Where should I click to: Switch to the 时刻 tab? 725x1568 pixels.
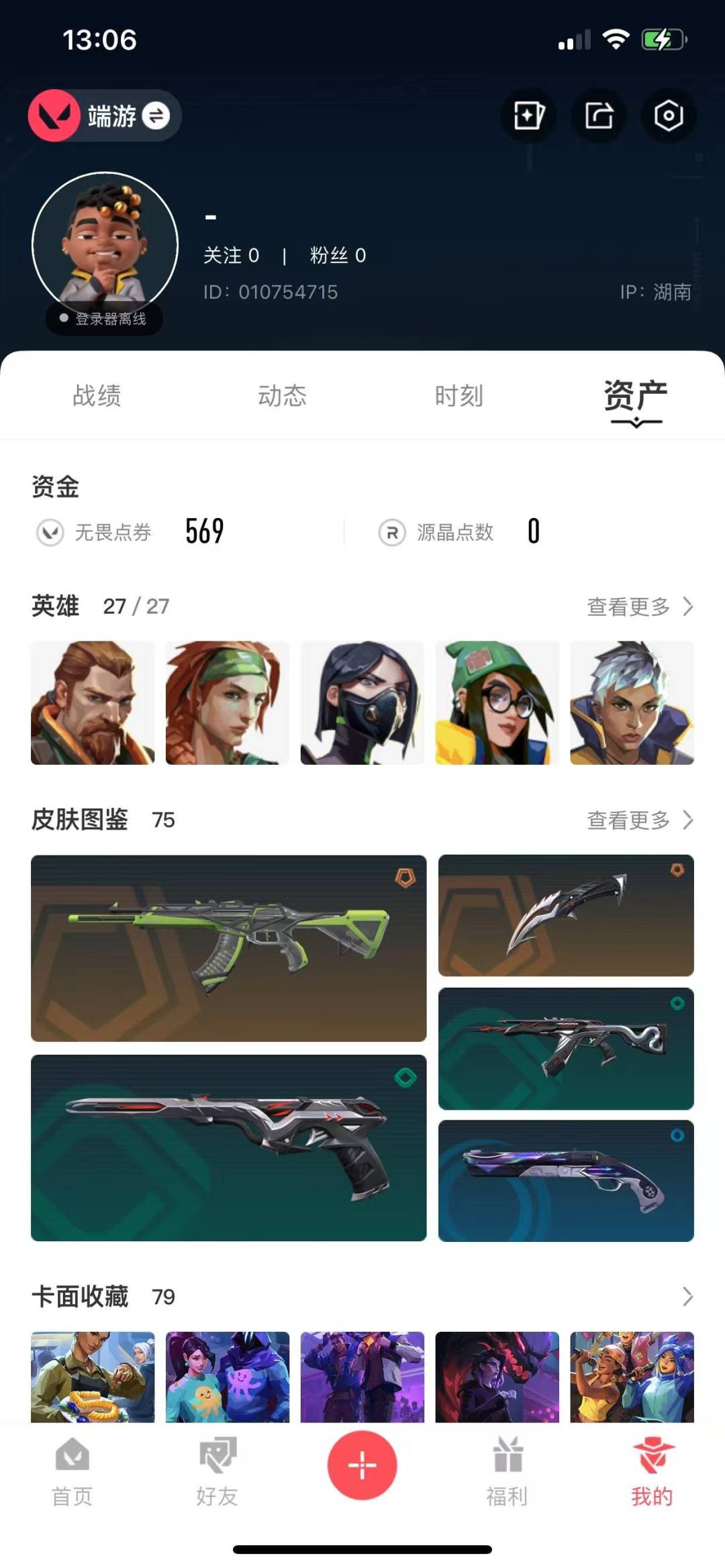coord(459,395)
